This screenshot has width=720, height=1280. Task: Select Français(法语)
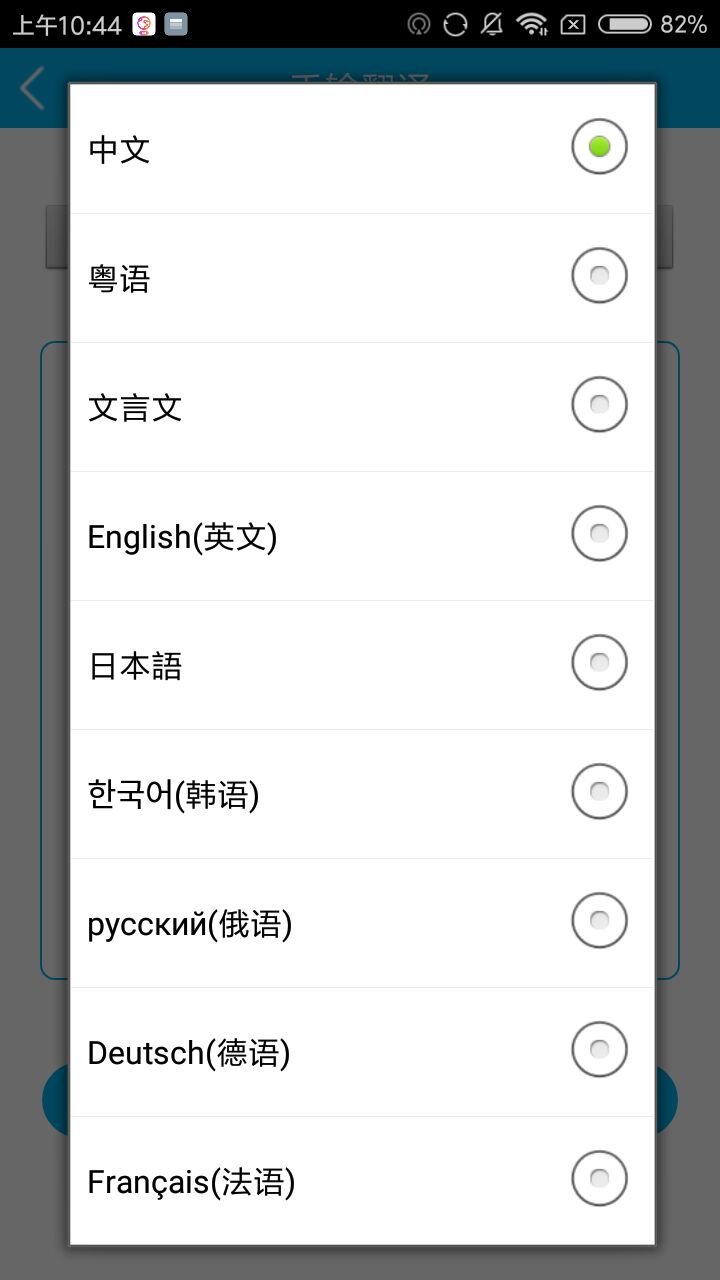click(362, 1181)
